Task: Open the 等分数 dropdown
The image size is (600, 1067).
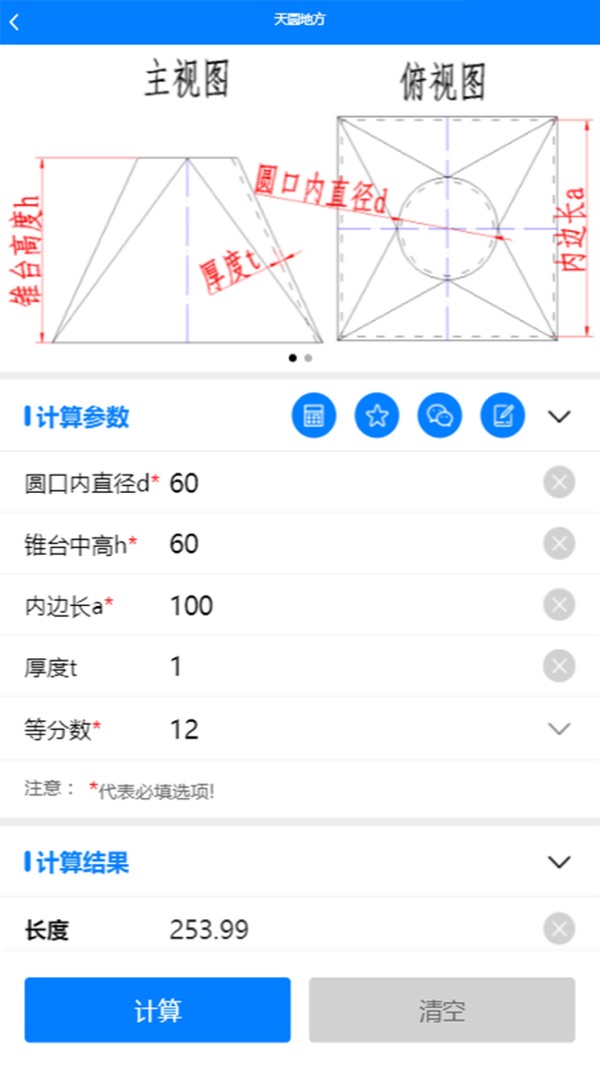Action: [300, 729]
